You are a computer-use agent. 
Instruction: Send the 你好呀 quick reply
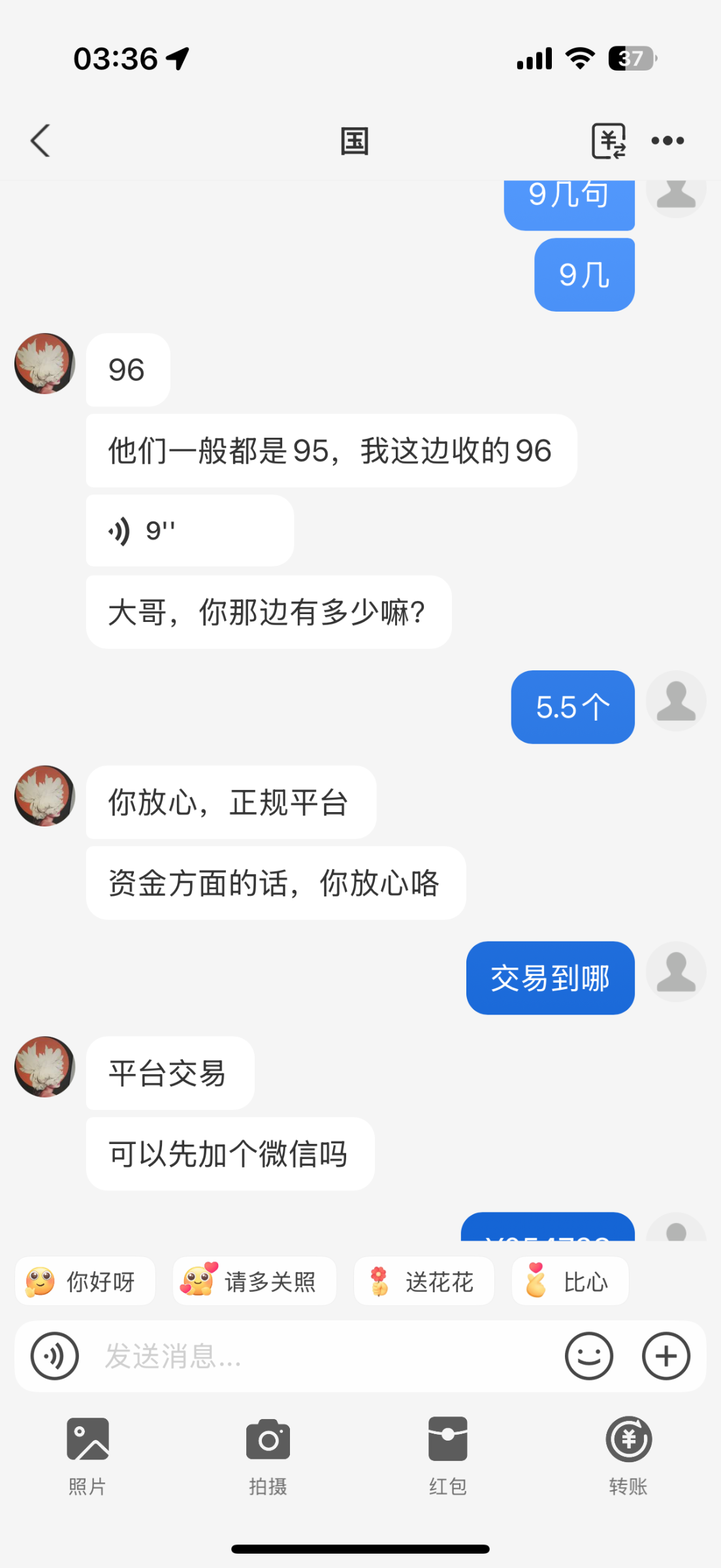point(86,1281)
